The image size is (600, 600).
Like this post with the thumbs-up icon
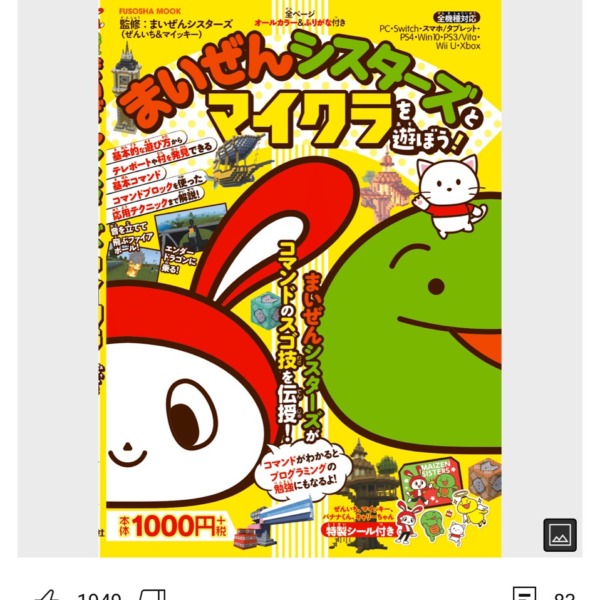[47, 595]
